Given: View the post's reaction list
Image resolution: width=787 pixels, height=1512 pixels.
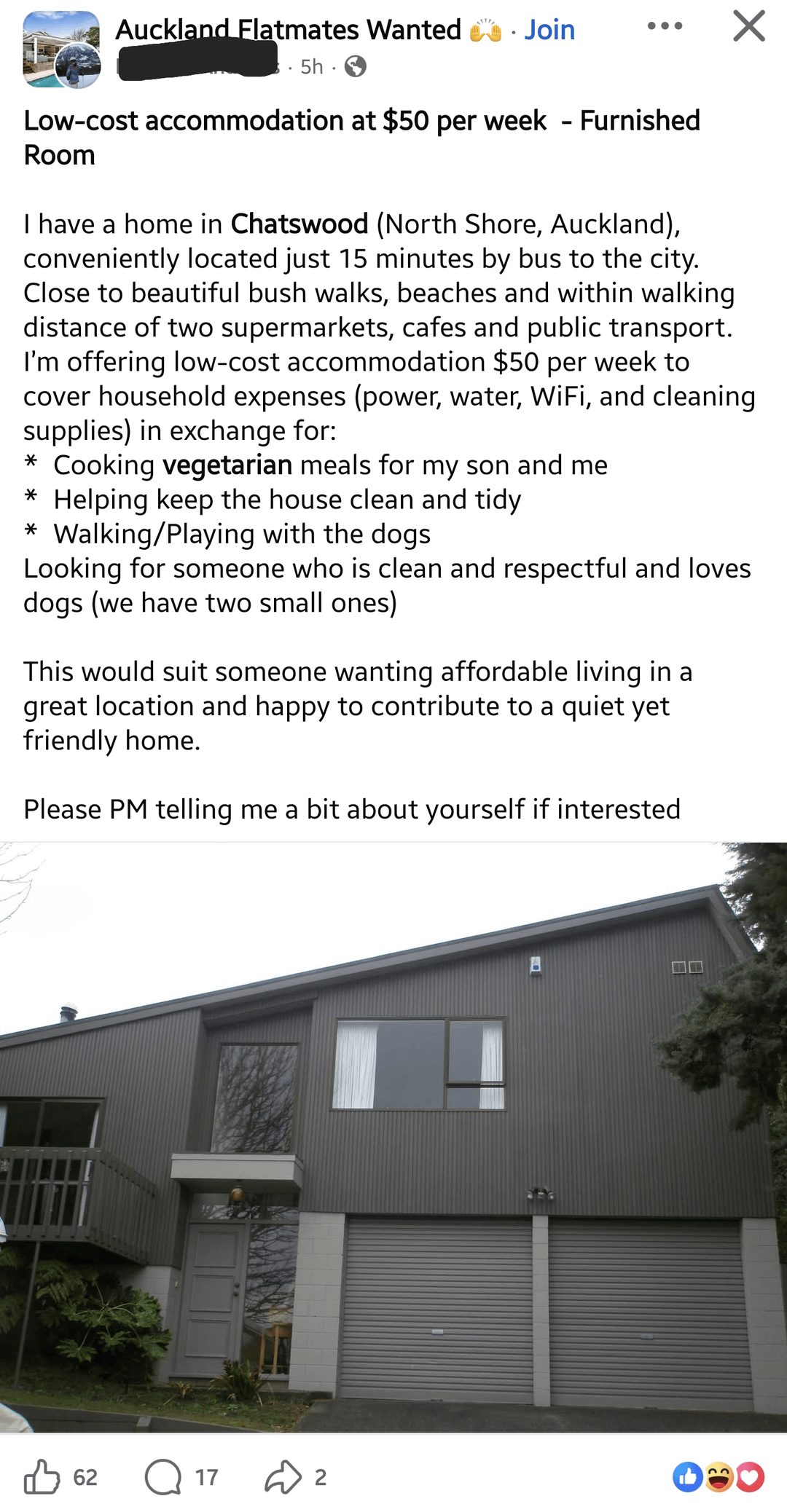Looking at the screenshot, I should click(x=718, y=1476).
